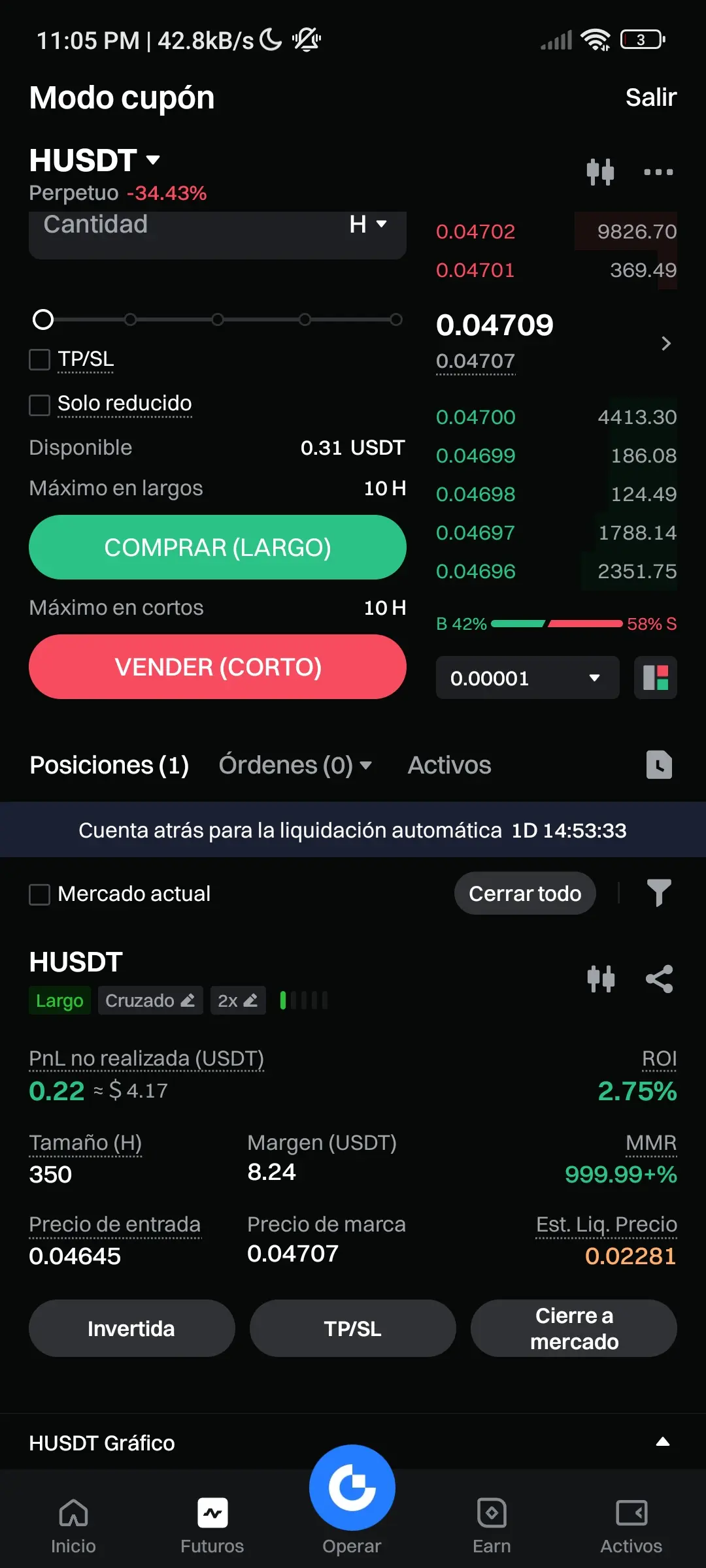Switch to the Activos tab in positions
This screenshot has width=706, height=1568.
coord(449,764)
